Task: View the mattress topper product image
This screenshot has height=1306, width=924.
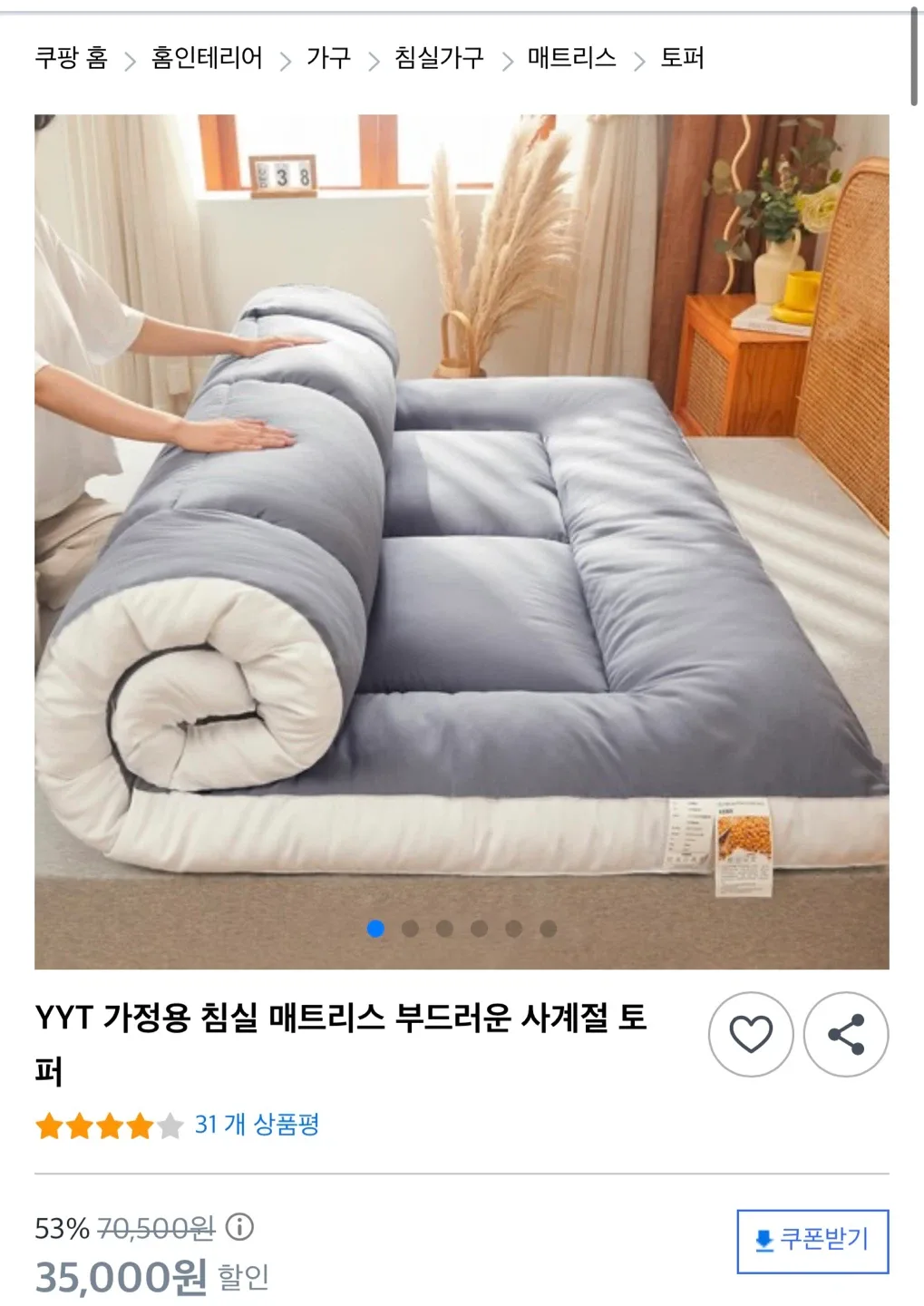Action: coord(462,541)
